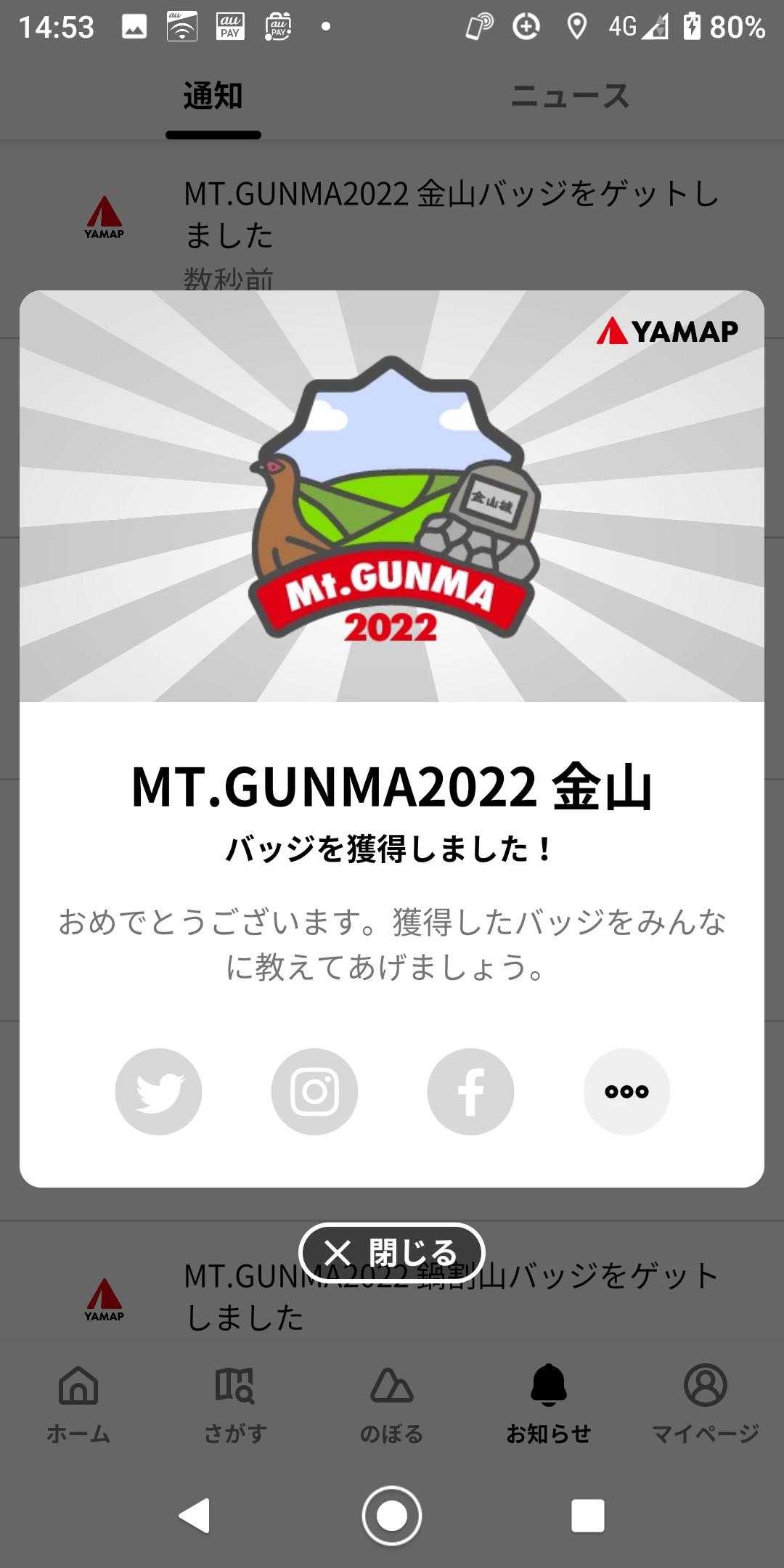Open the さがす search tab
The image size is (784, 1568).
pyautogui.click(x=234, y=1402)
